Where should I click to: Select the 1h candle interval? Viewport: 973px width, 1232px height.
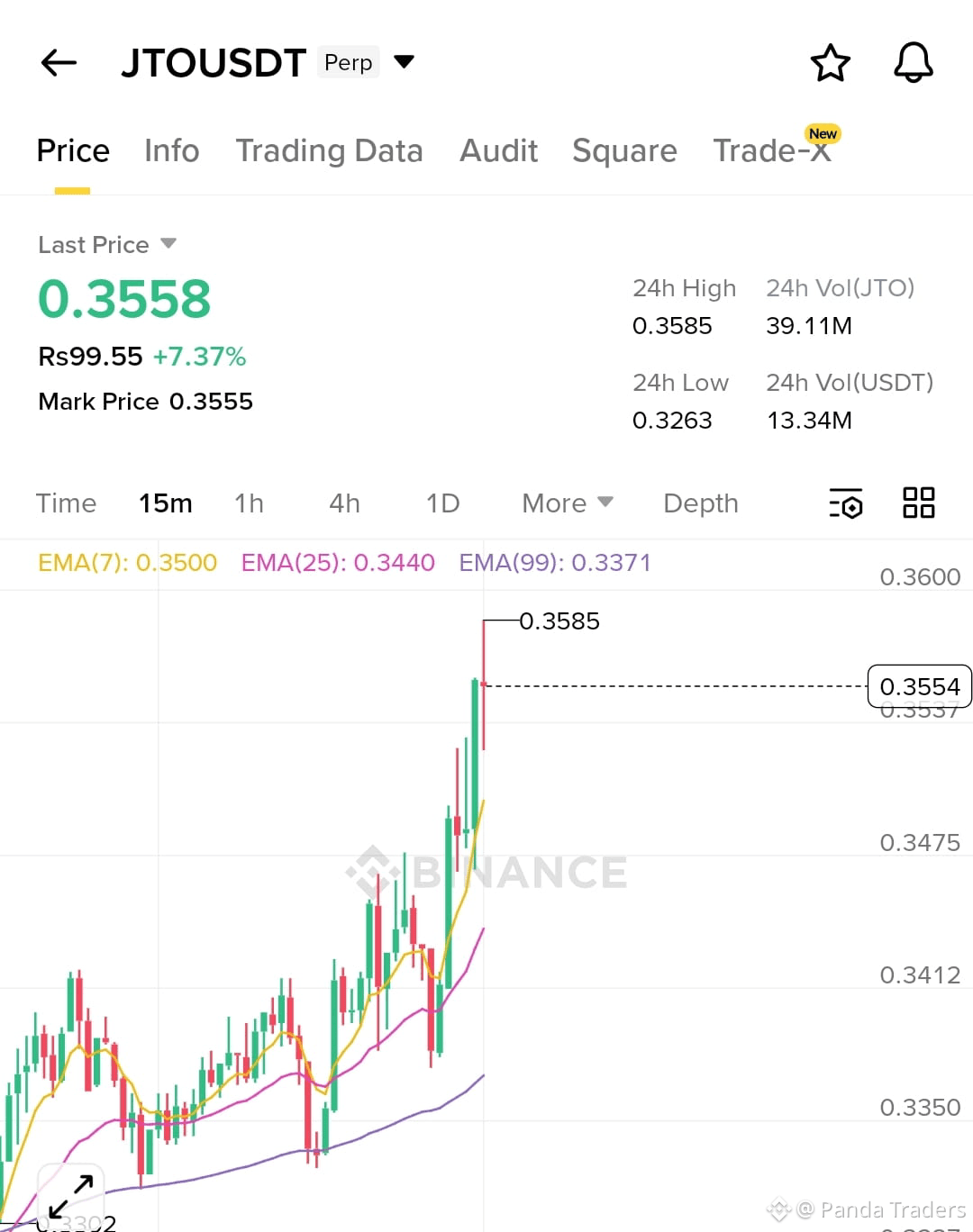(x=249, y=503)
